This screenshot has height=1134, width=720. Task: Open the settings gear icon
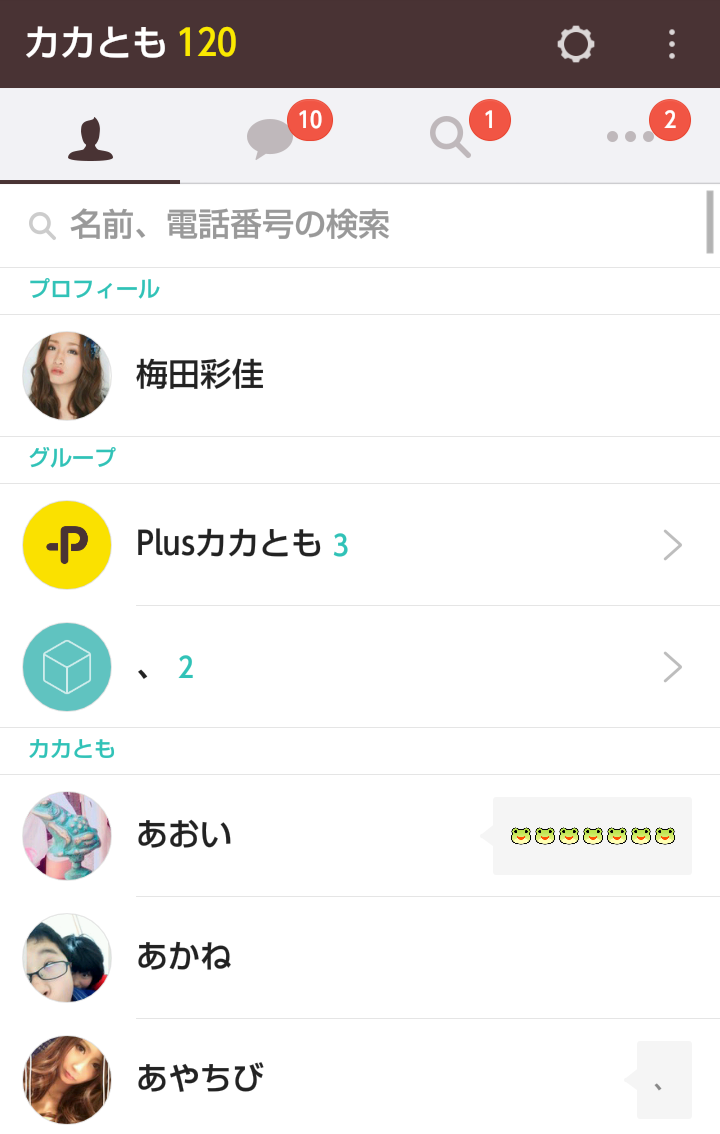(x=575, y=44)
